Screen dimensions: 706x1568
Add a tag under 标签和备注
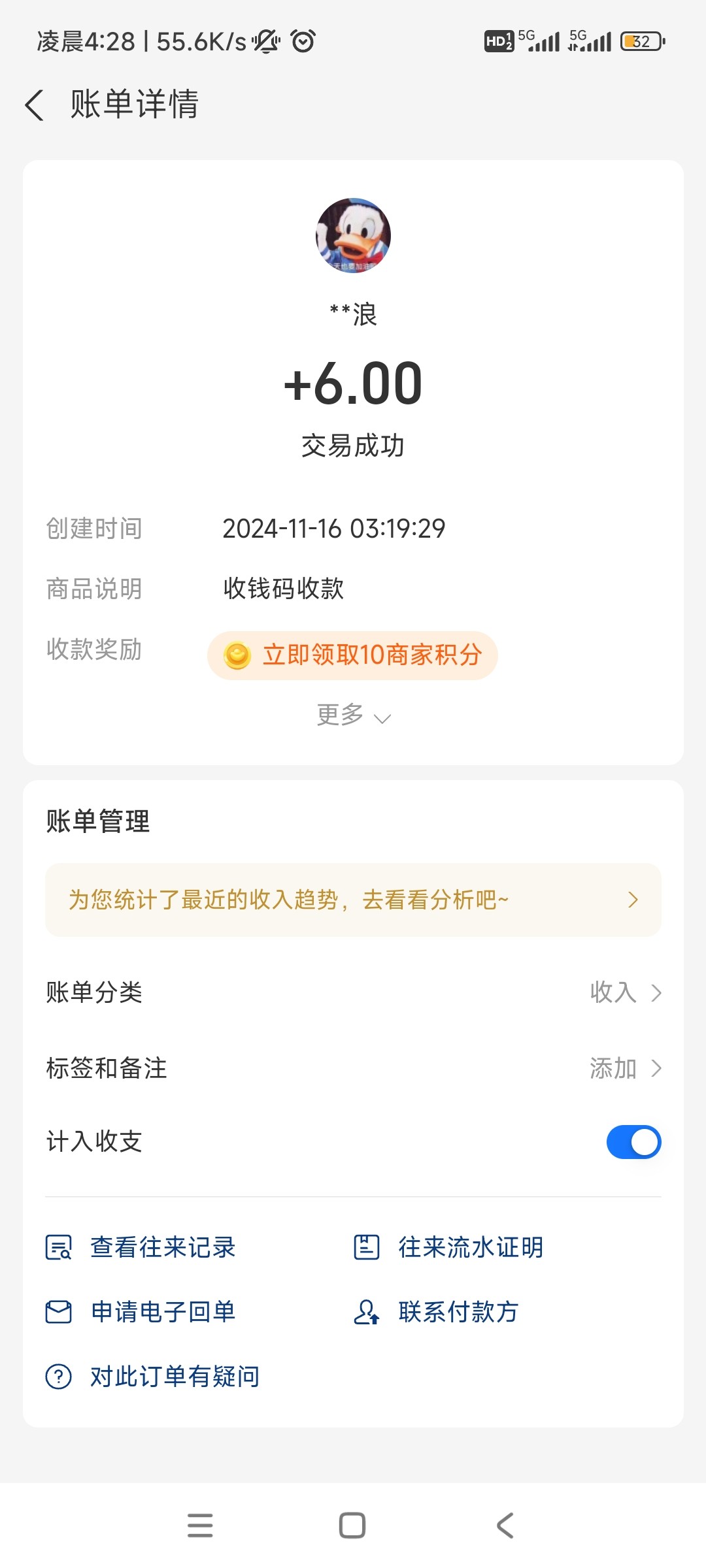coord(353,1069)
